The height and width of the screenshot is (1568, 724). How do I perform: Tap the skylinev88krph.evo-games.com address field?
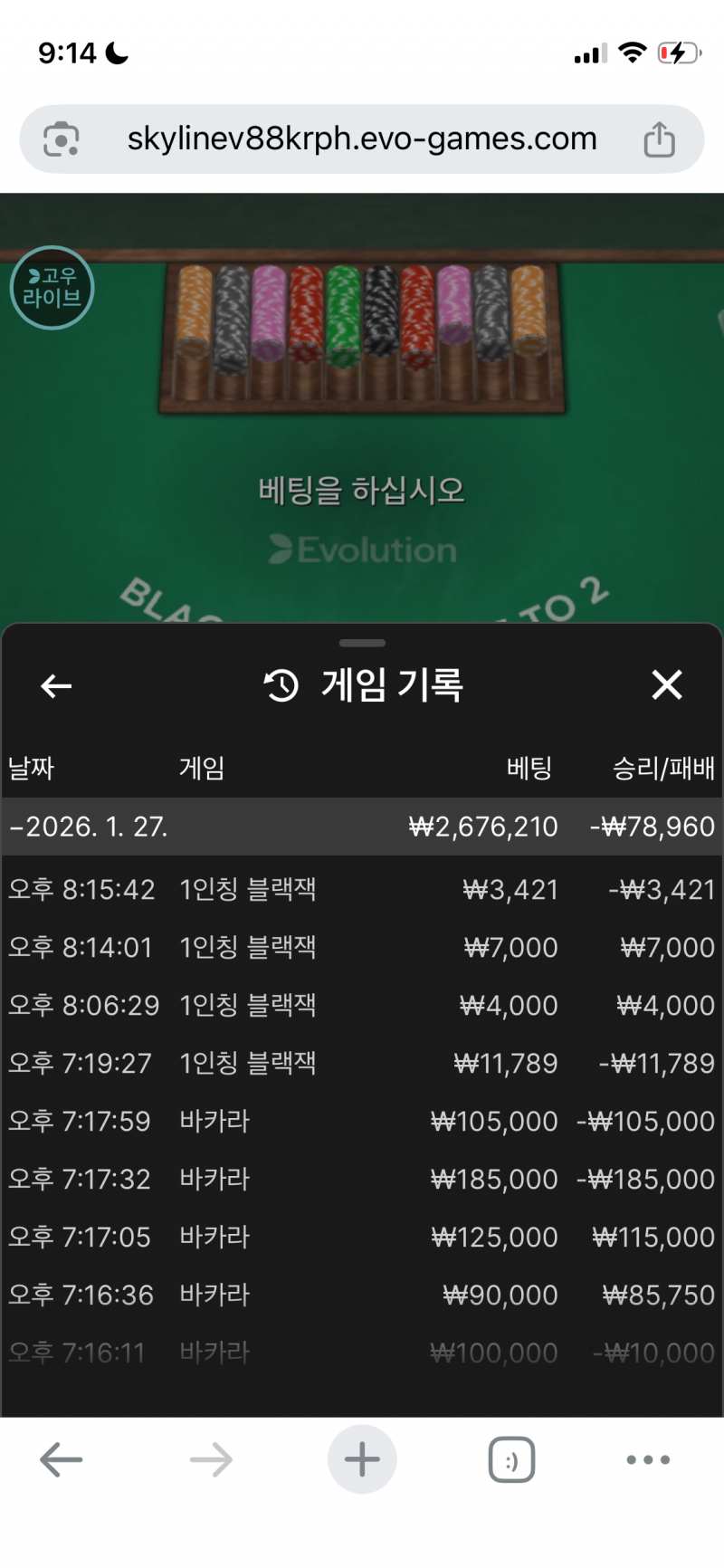(x=362, y=139)
